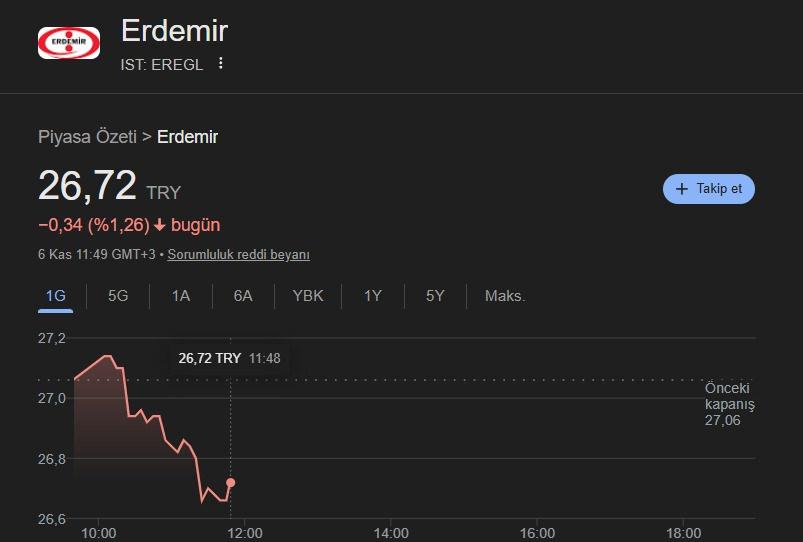803x542 pixels.
Task: Select the YBK chart range
Action: tap(308, 296)
